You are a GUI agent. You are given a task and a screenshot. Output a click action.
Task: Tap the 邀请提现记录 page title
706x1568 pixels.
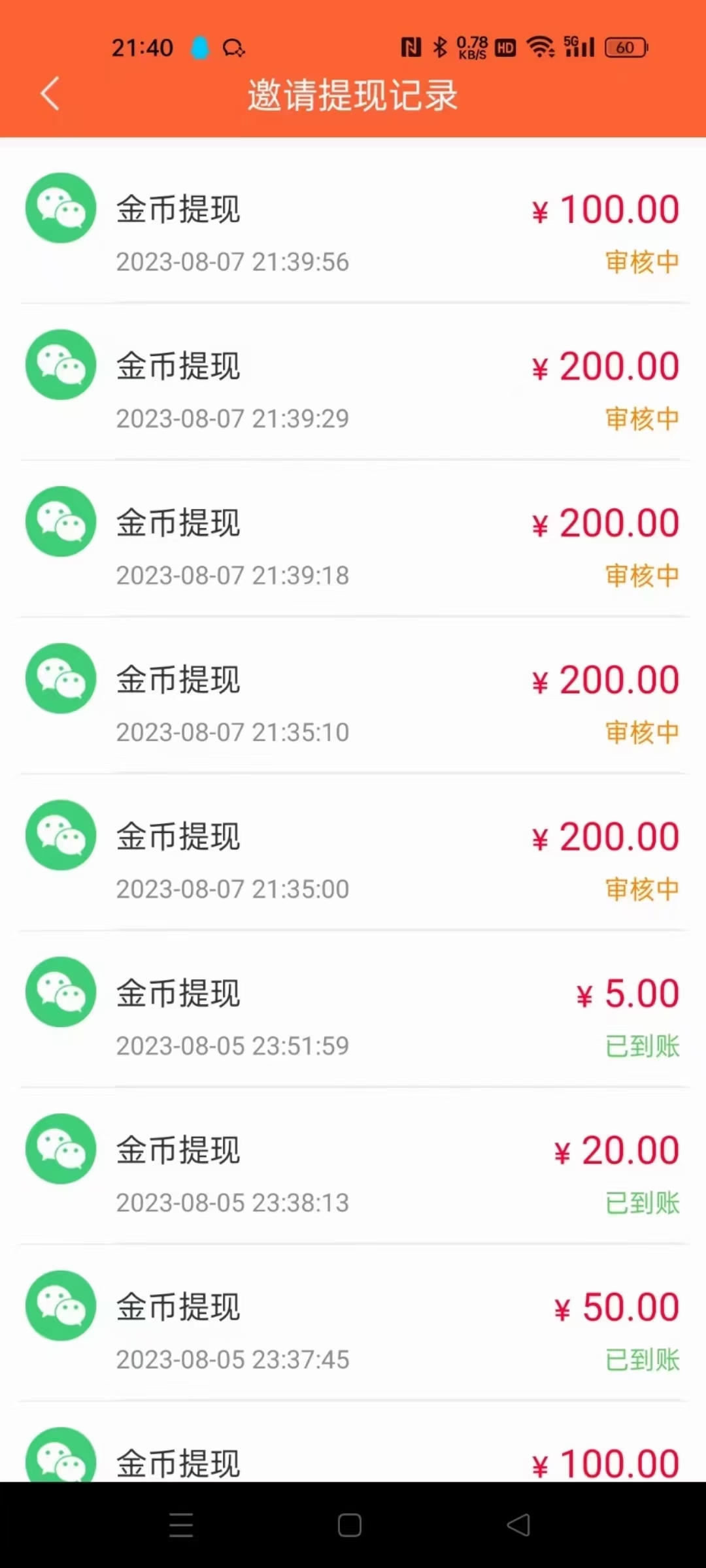coord(353,94)
